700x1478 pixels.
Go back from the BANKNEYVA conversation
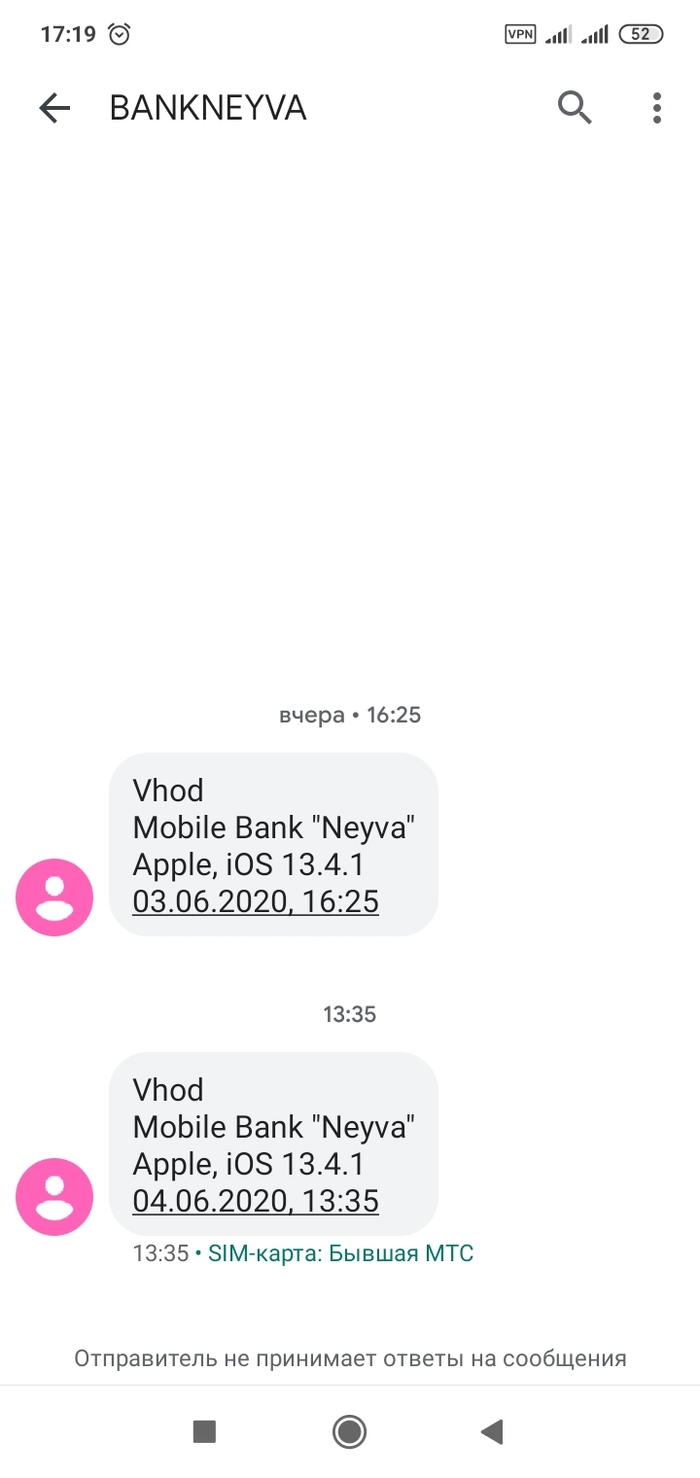tap(54, 108)
